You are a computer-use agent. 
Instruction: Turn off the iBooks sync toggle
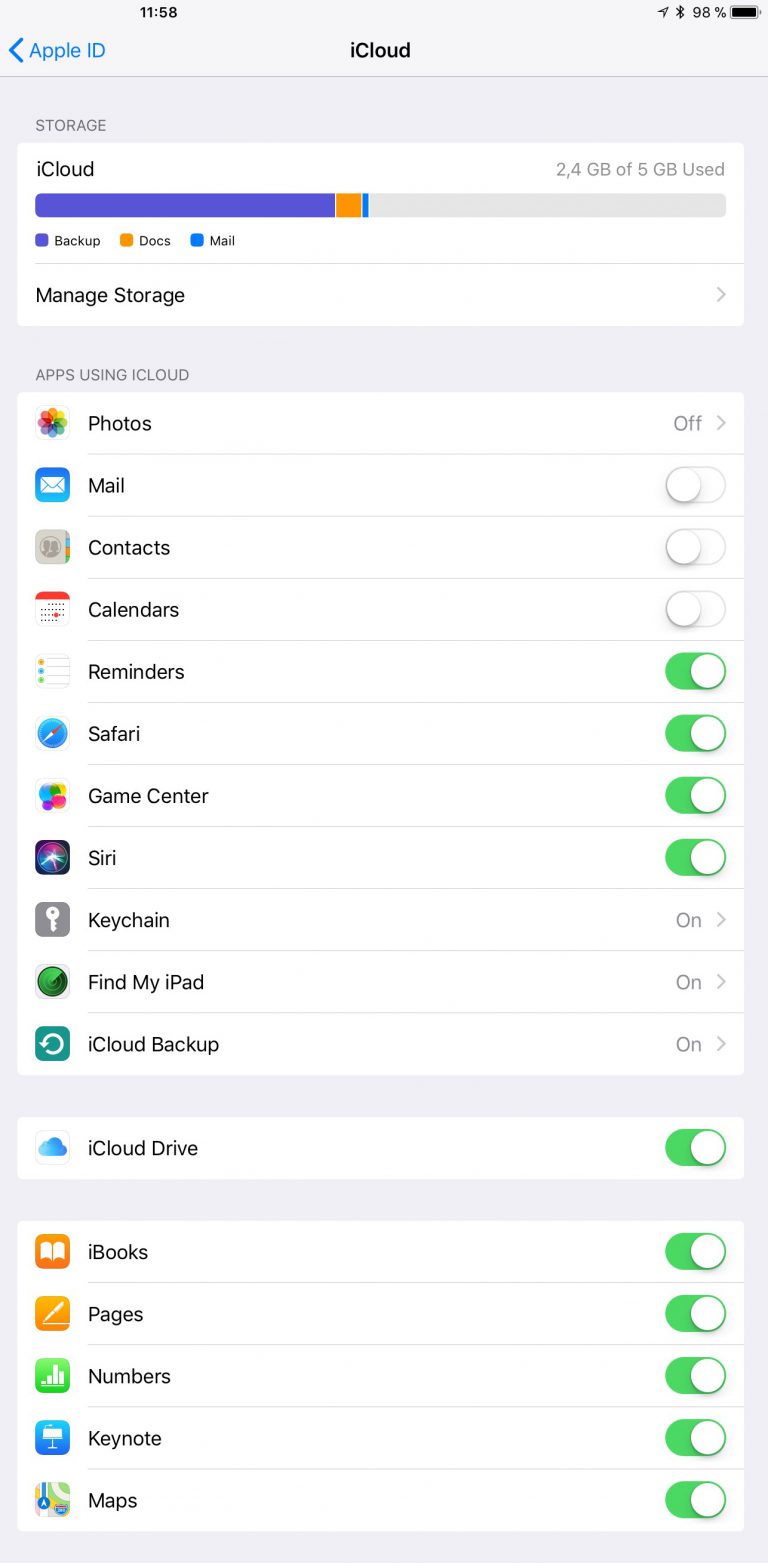coord(695,1251)
